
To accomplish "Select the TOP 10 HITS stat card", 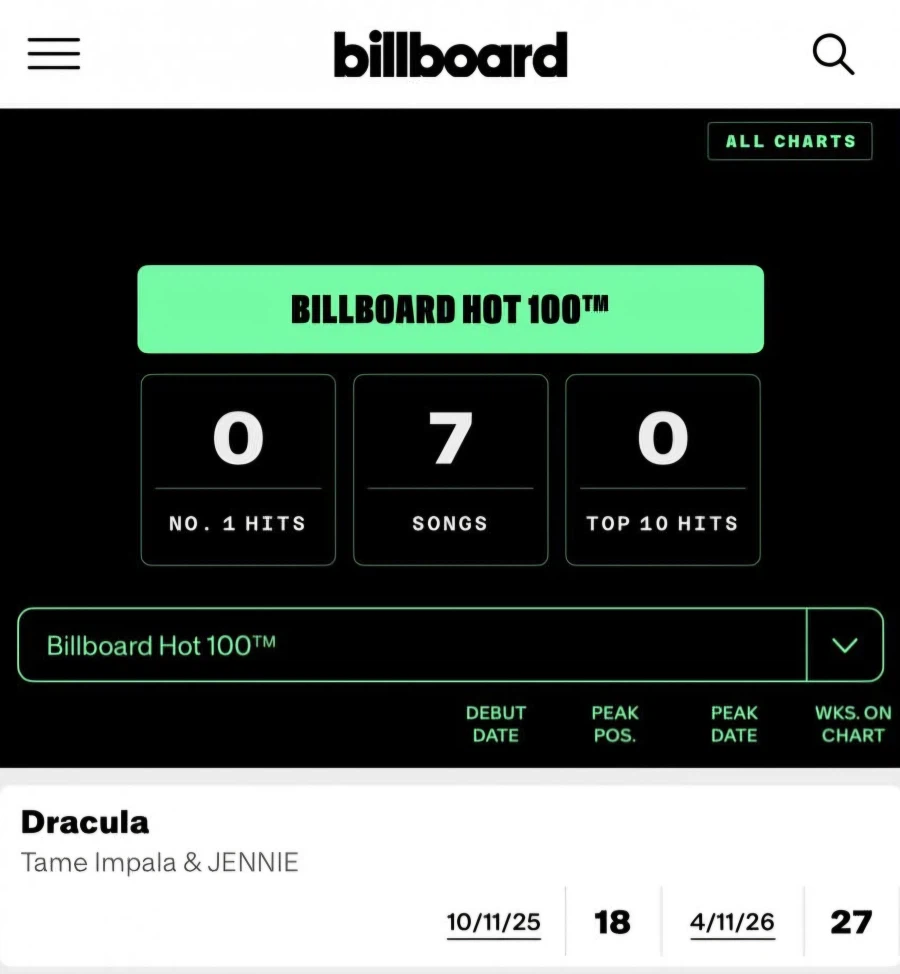I will click(662, 469).
